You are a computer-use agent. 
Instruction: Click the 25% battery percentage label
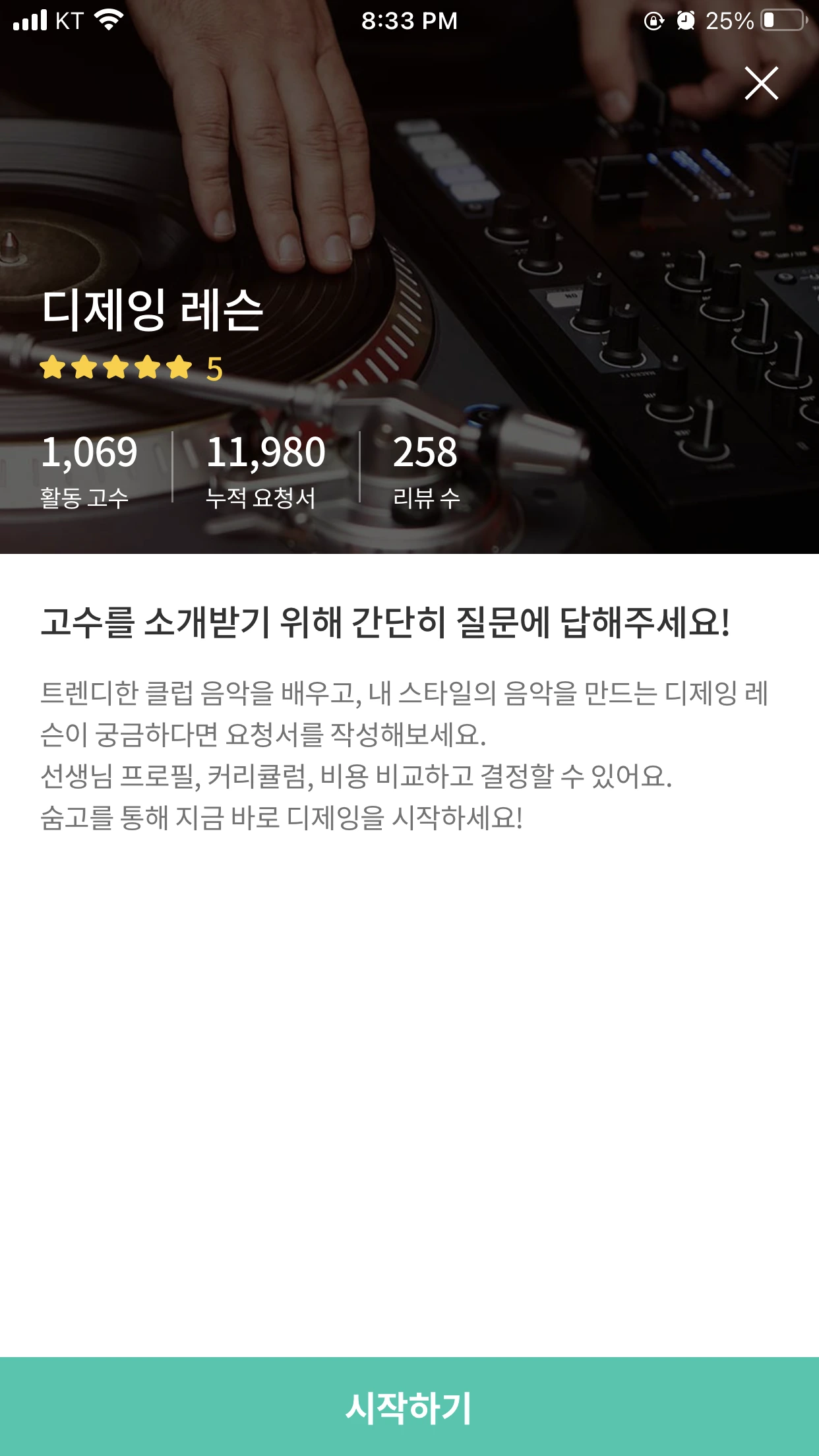(729, 21)
